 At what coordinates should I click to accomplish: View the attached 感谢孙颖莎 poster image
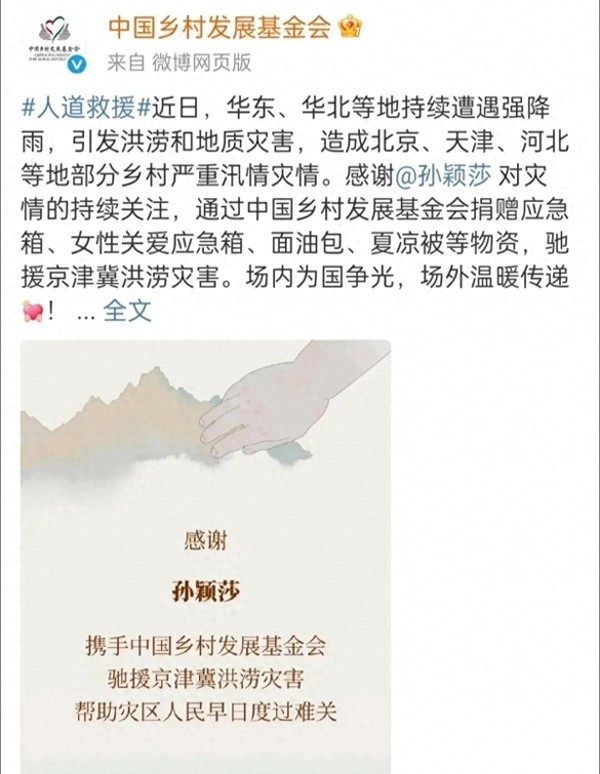(205, 555)
